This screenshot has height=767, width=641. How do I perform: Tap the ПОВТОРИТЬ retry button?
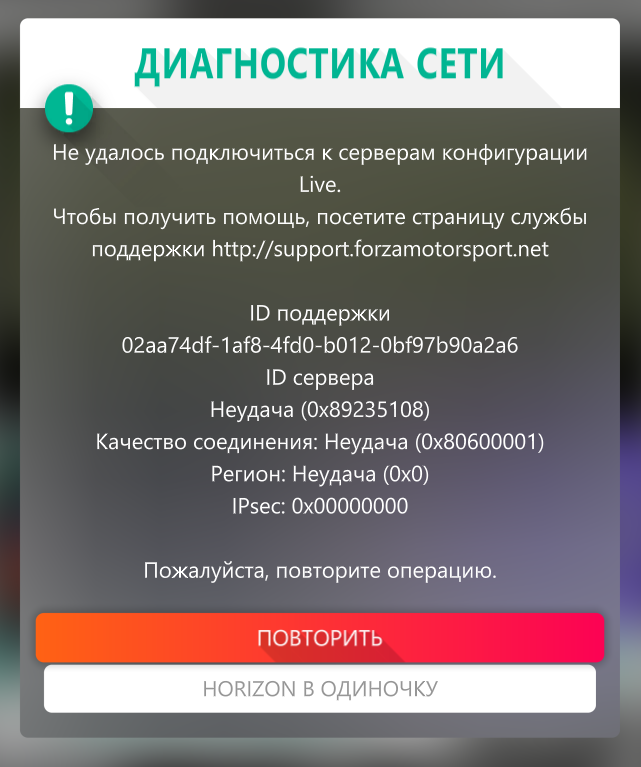point(320,638)
